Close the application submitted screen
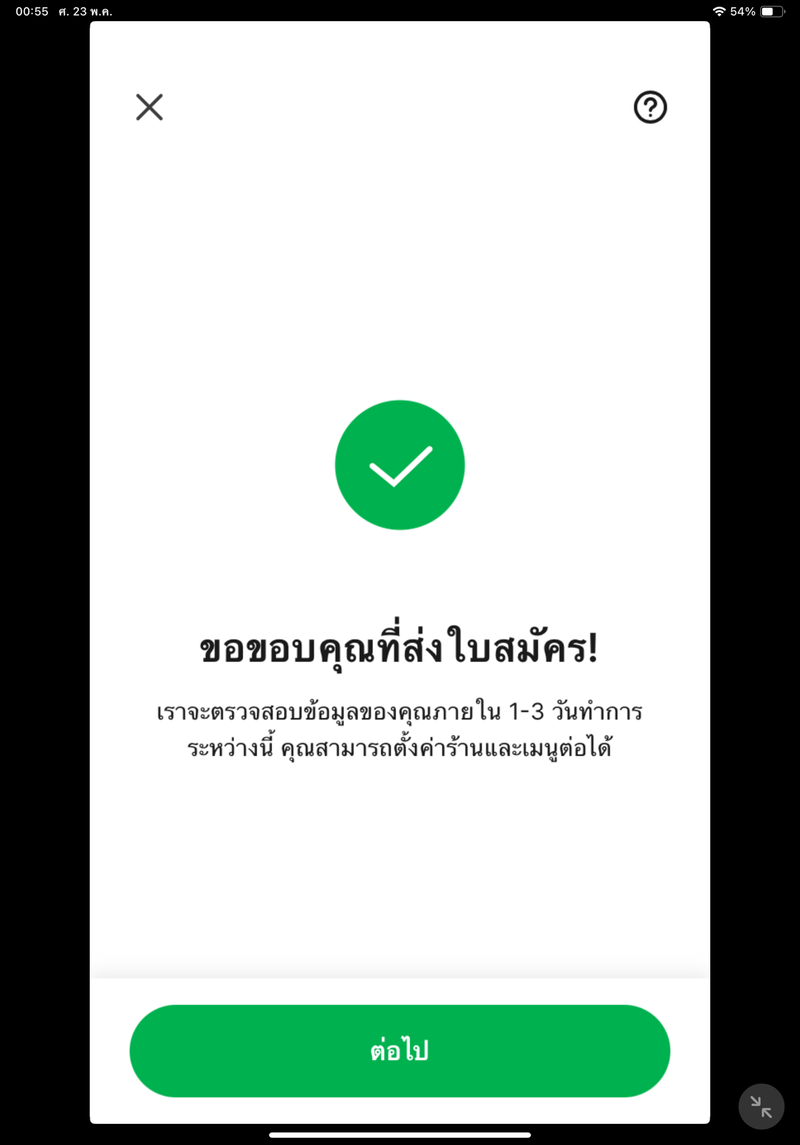This screenshot has width=800, height=1145. pyautogui.click(x=149, y=107)
